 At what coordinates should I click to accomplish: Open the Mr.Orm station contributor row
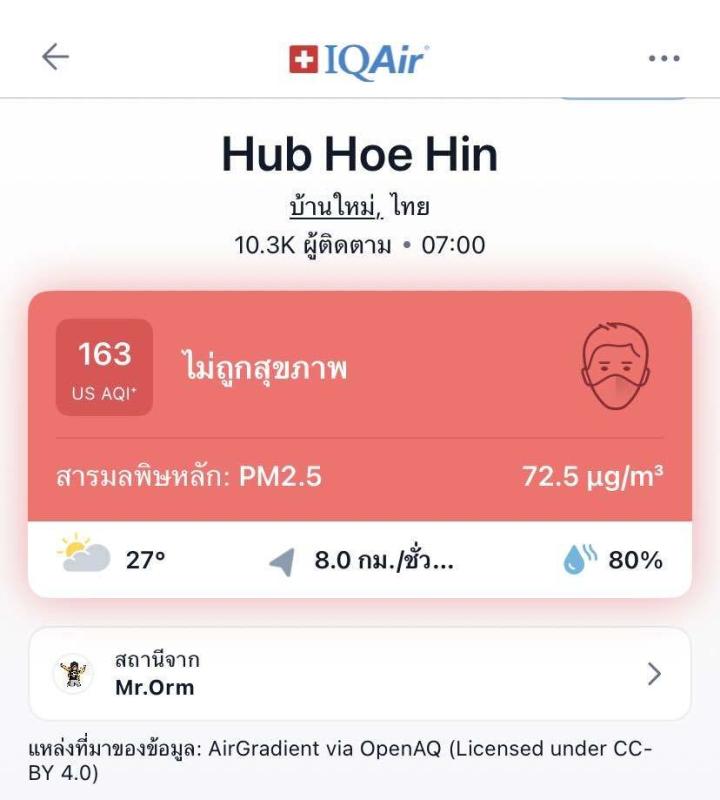(360, 673)
